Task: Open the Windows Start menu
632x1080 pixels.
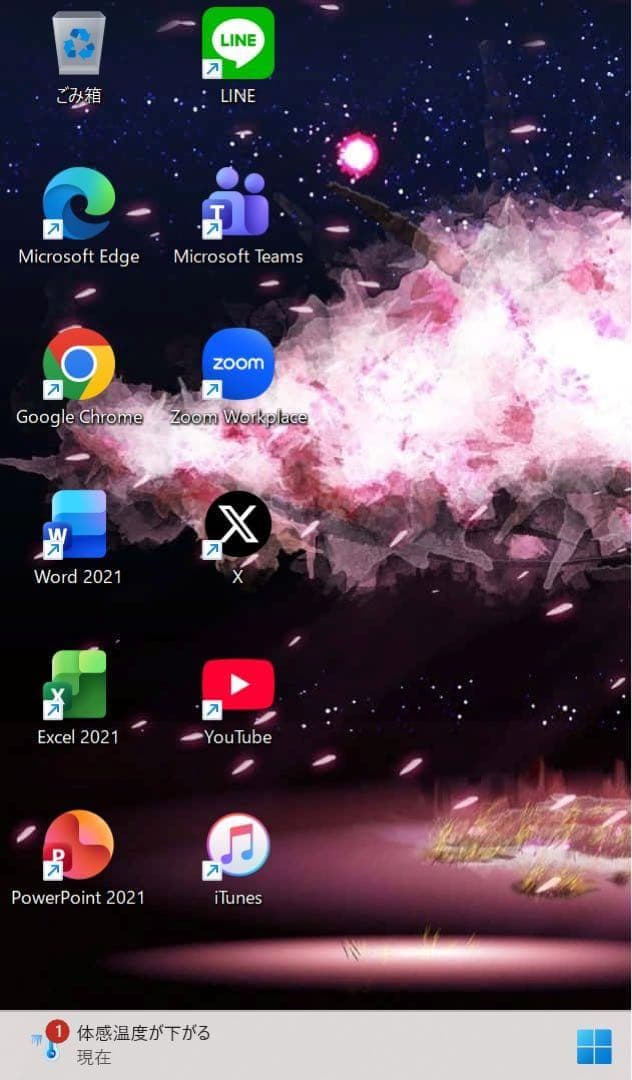Action: 594,1047
